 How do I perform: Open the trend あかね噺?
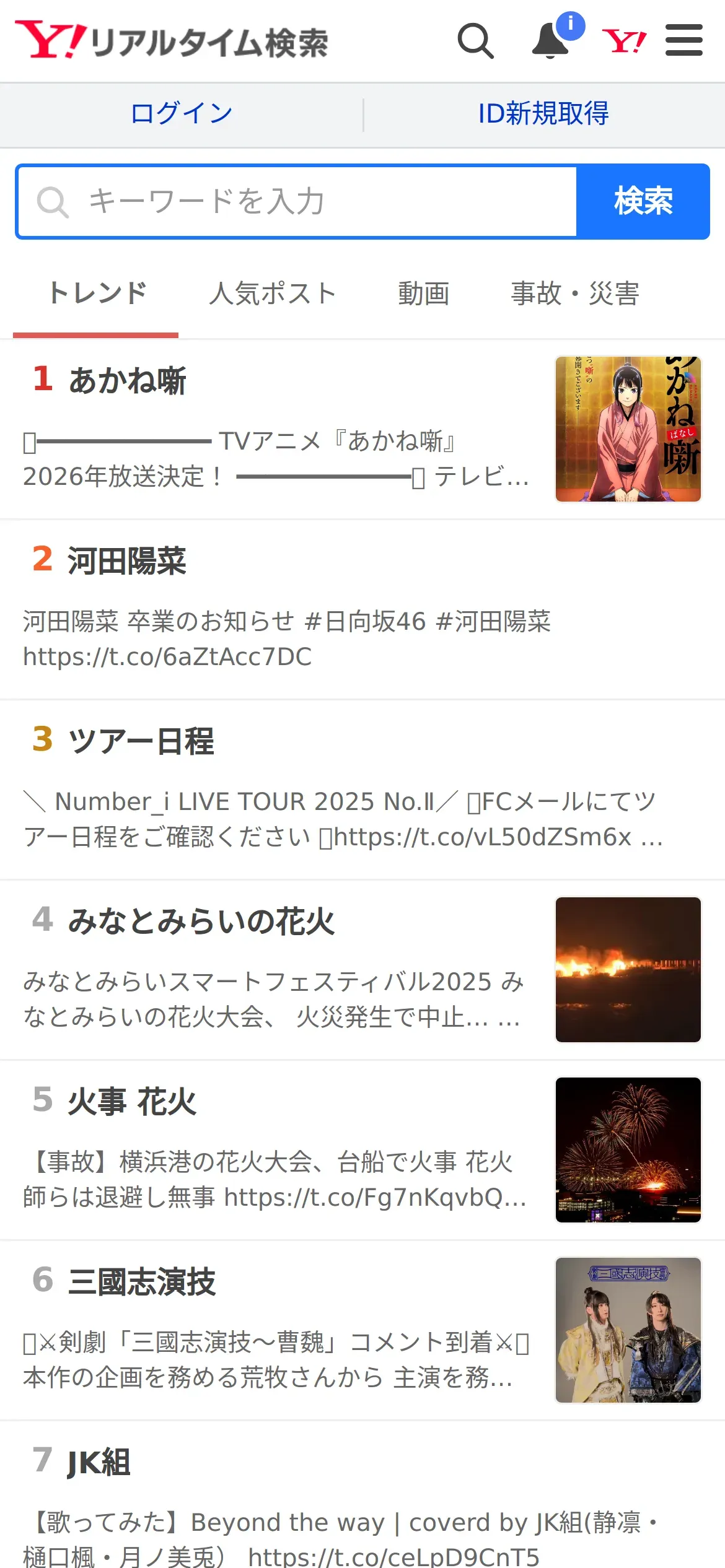point(127,380)
